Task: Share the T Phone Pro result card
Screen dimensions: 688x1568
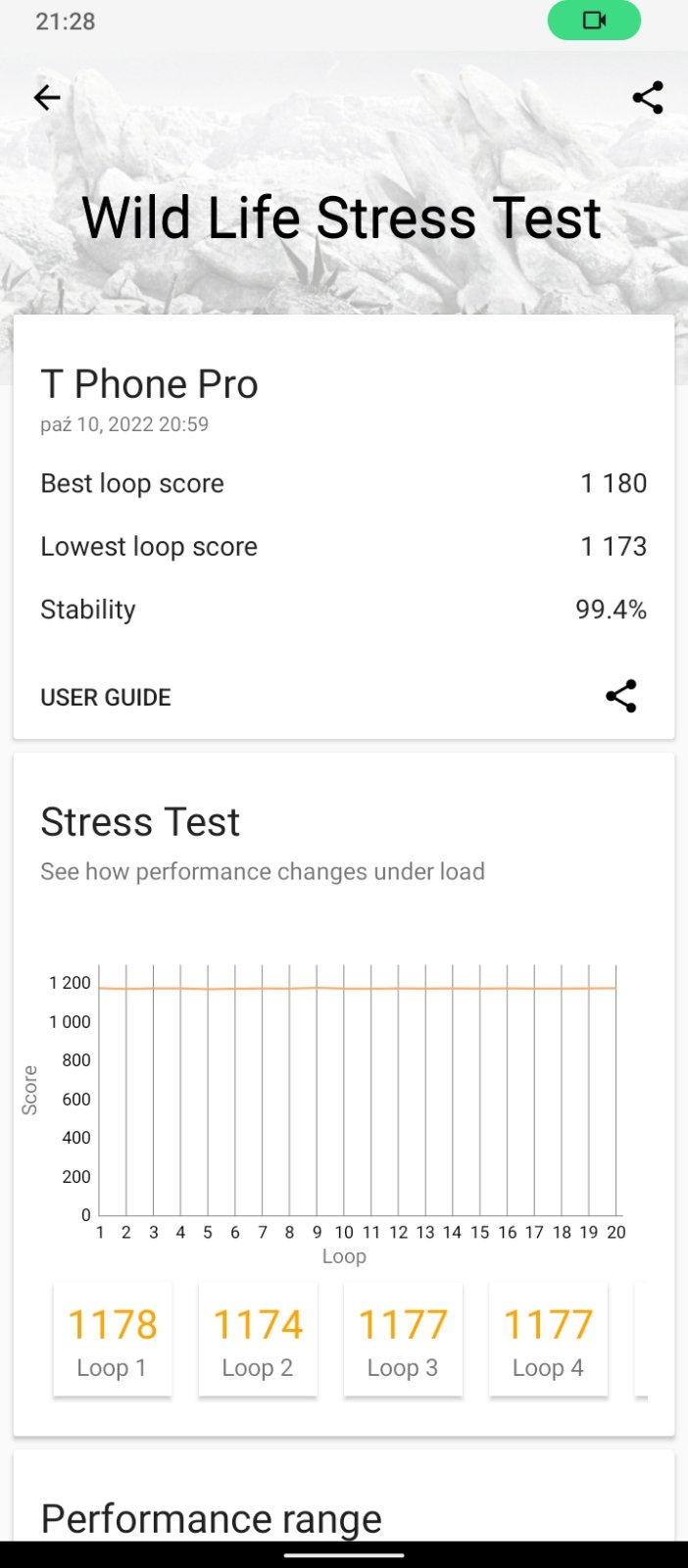Action: click(621, 697)
